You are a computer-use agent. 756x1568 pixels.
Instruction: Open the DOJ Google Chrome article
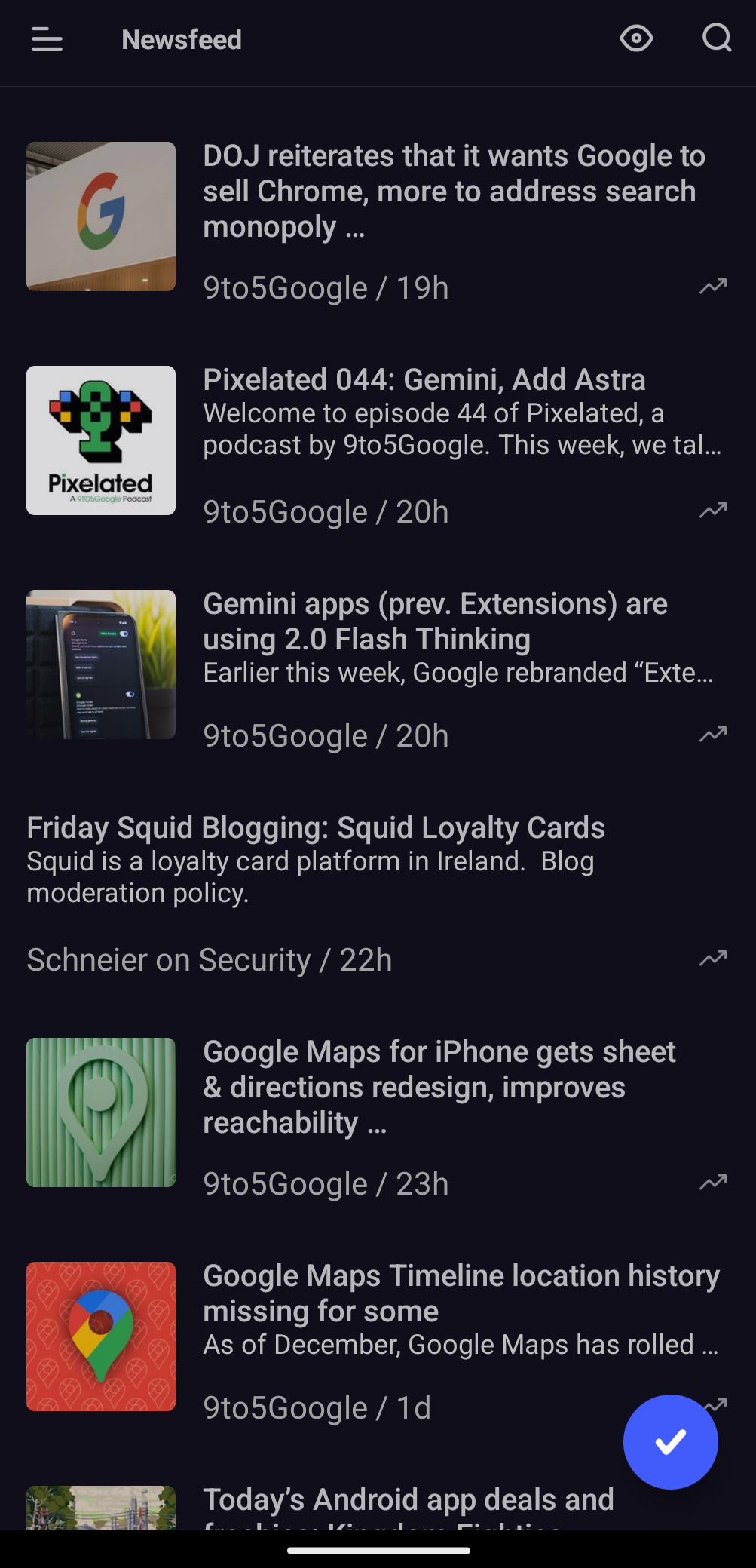452,191
